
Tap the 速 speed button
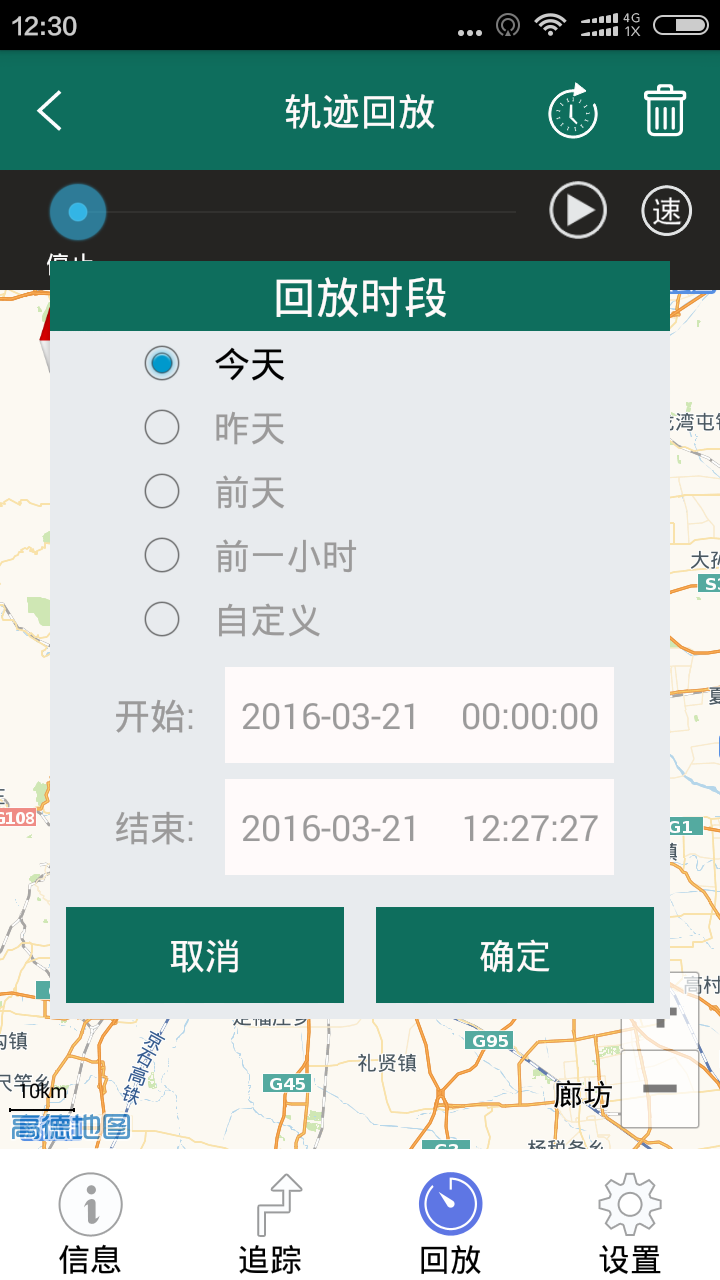coord(666,211)
